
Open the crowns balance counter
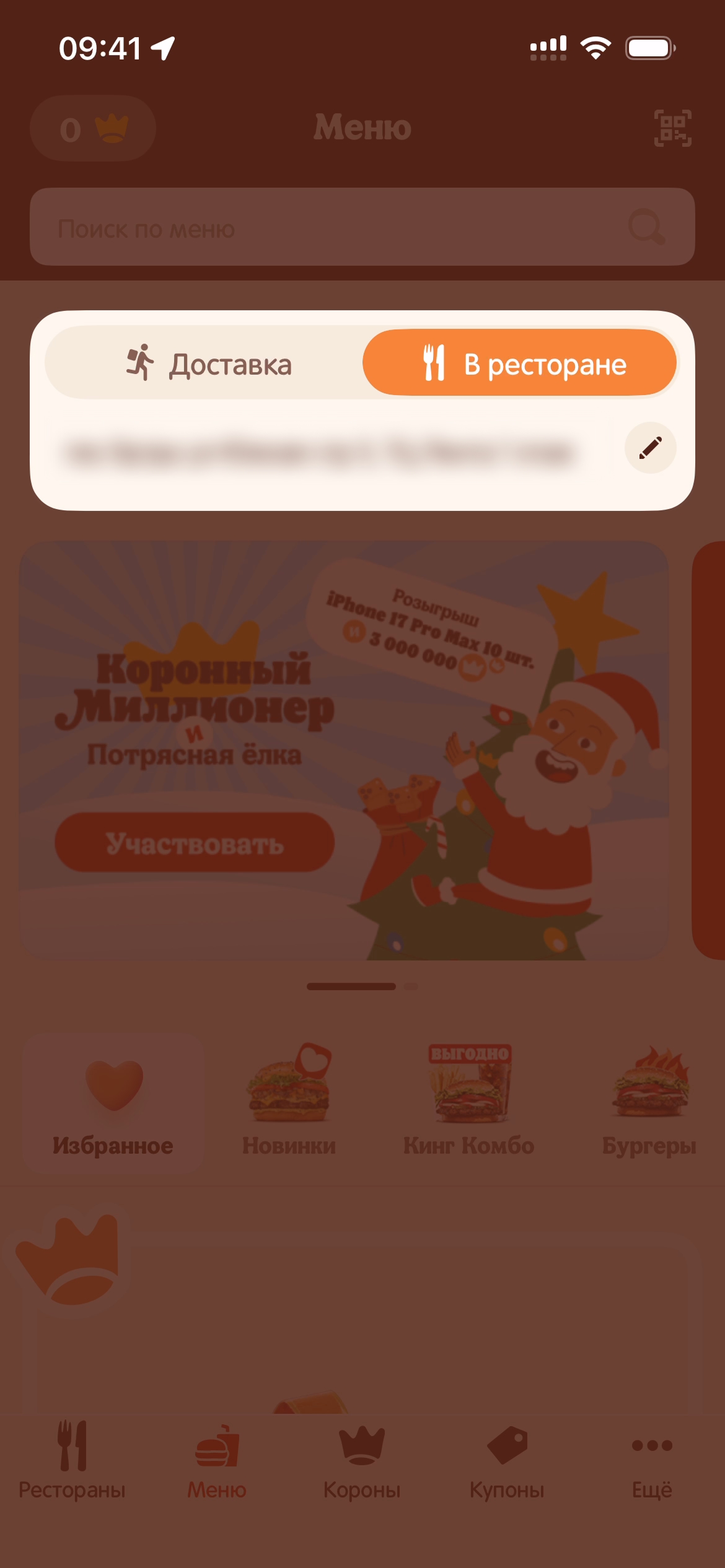pos(93,129)
